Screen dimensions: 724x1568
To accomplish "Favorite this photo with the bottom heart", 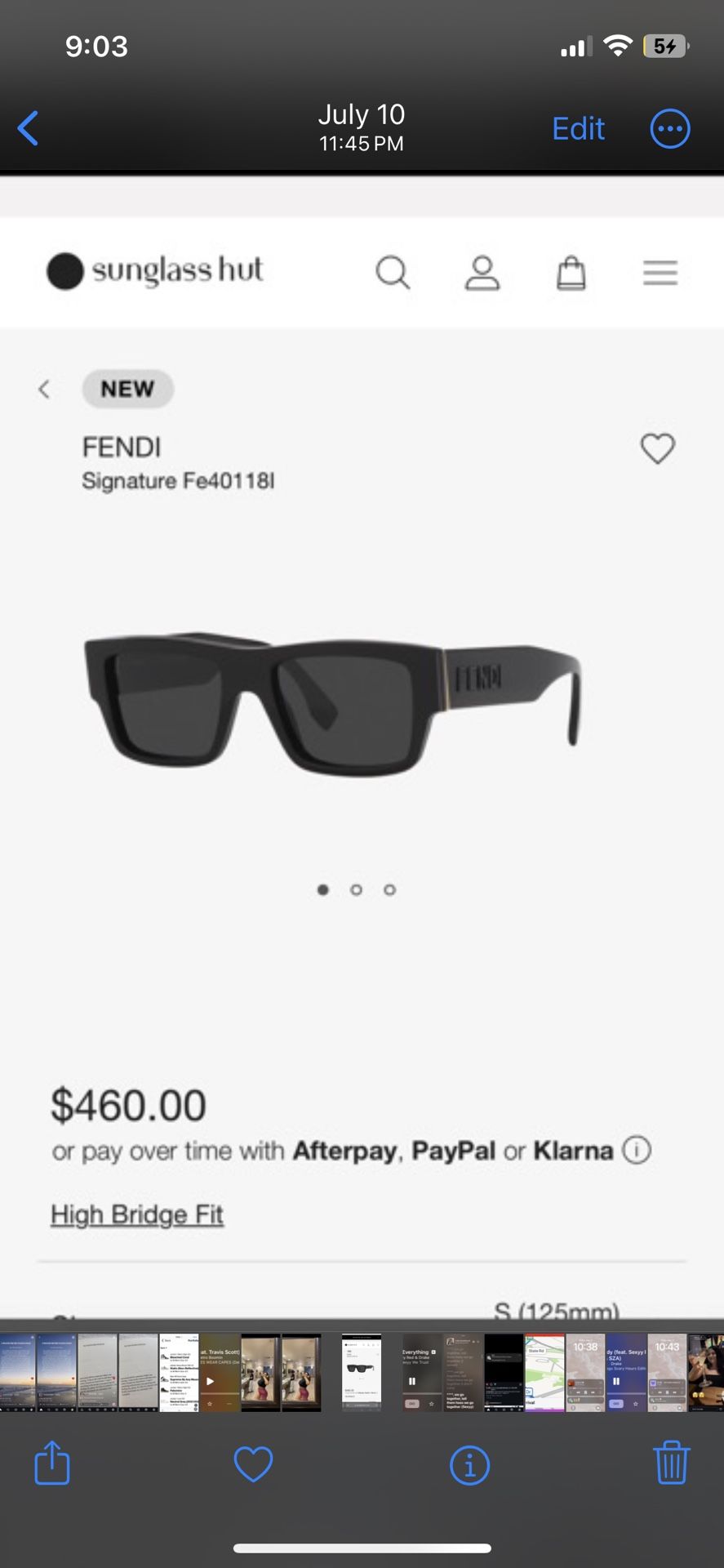I will tap(253, 1463).
